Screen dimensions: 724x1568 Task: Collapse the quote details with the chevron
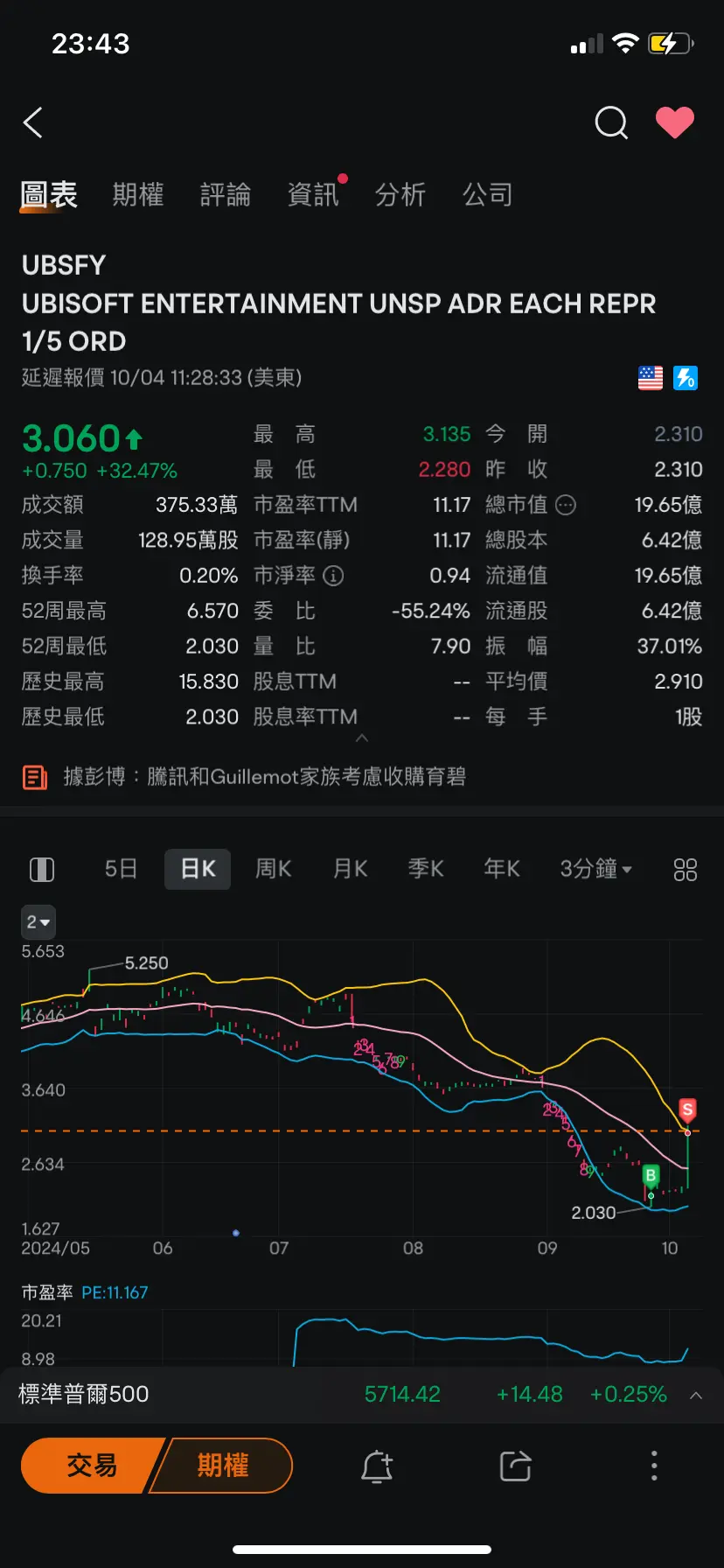[362, 738]
